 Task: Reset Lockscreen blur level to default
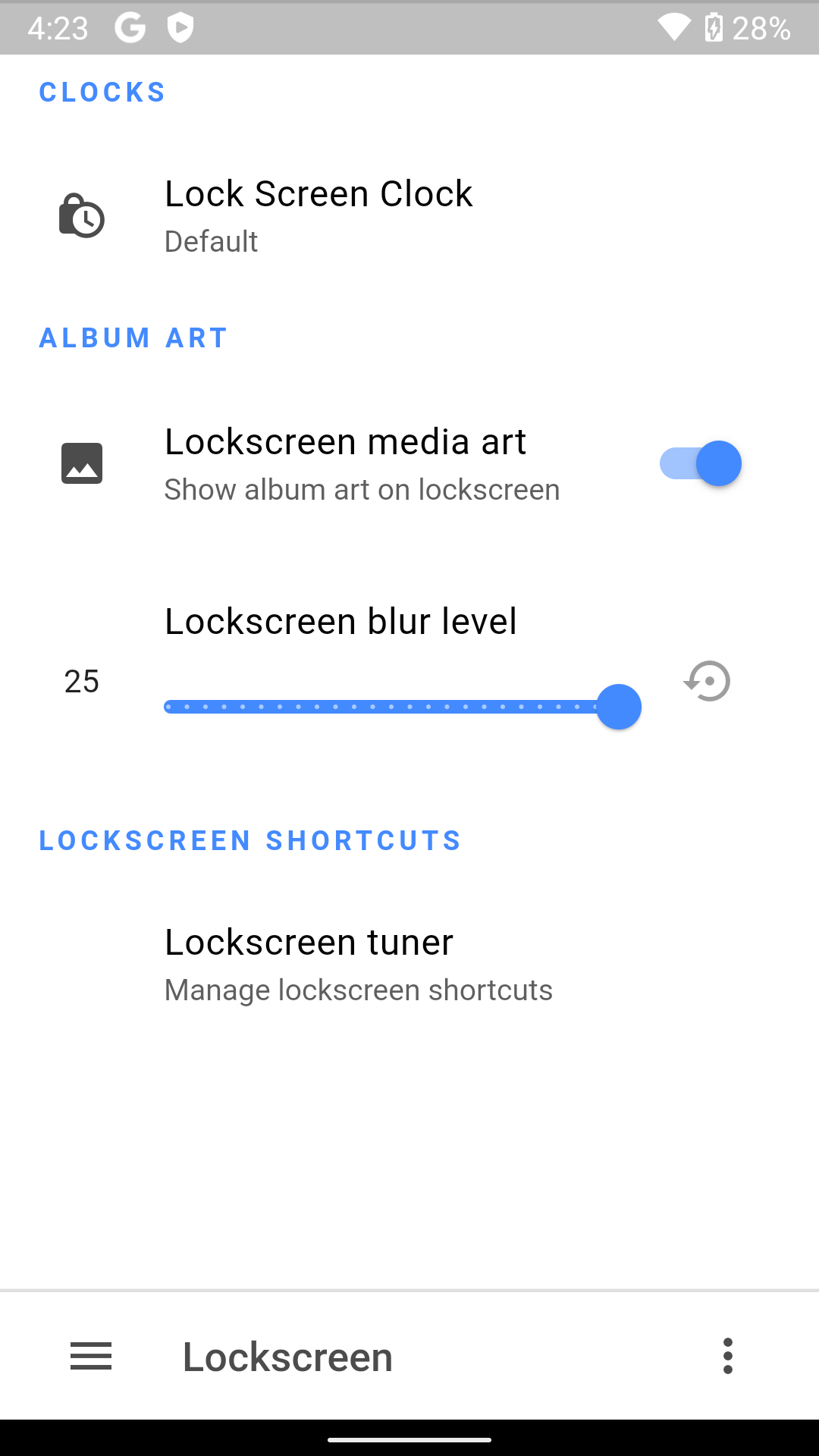708,681
